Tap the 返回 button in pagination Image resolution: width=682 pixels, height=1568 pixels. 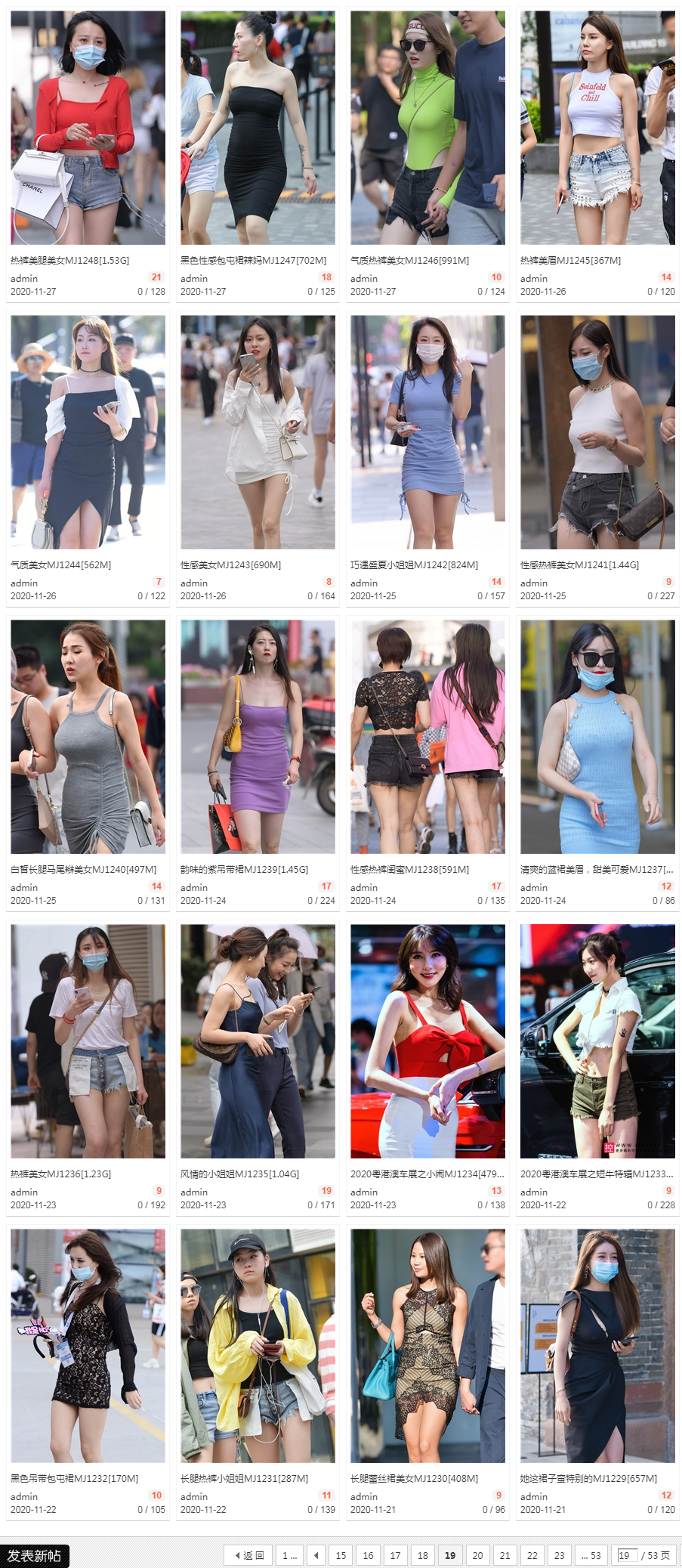pos(248,1555)
